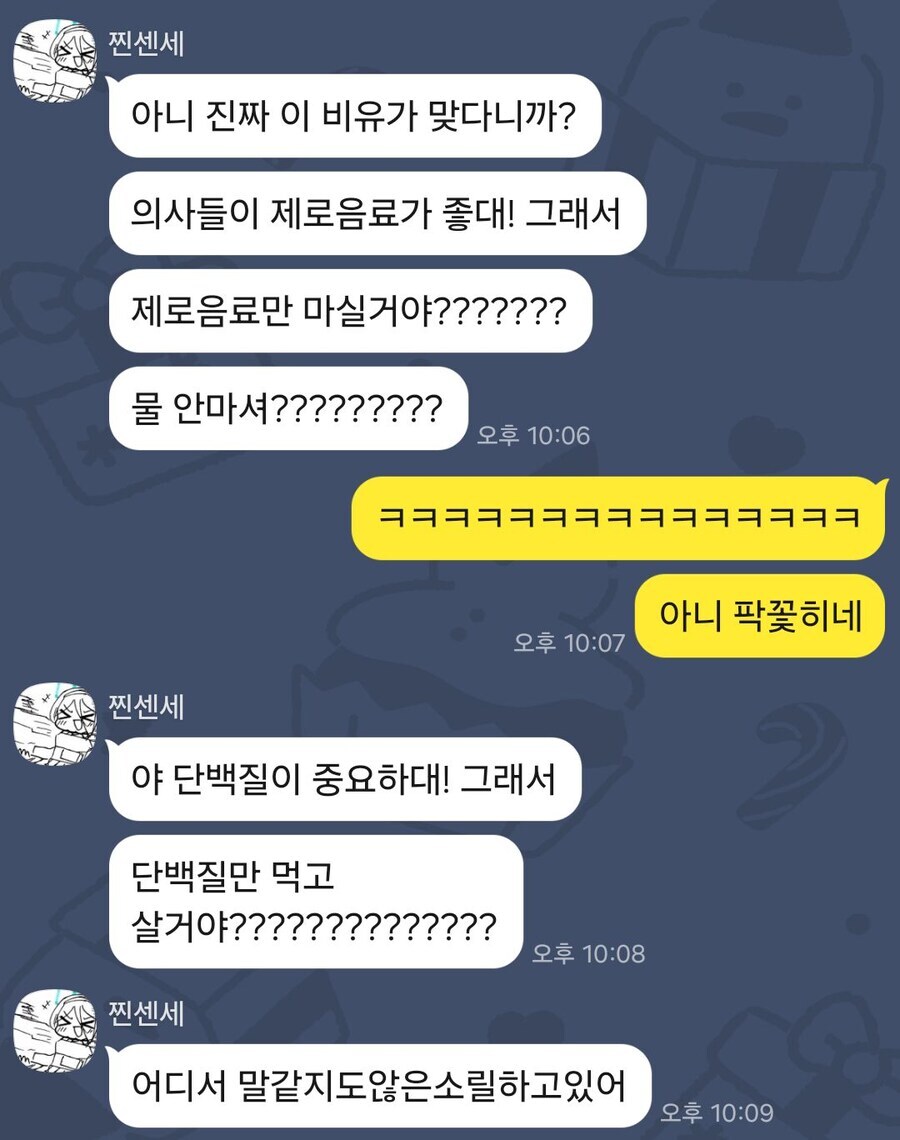Screen dimensions: 900x1140
Task: Tap the 의사들이 제로음료가 좋대 message bubble
Action: point(385,210)
